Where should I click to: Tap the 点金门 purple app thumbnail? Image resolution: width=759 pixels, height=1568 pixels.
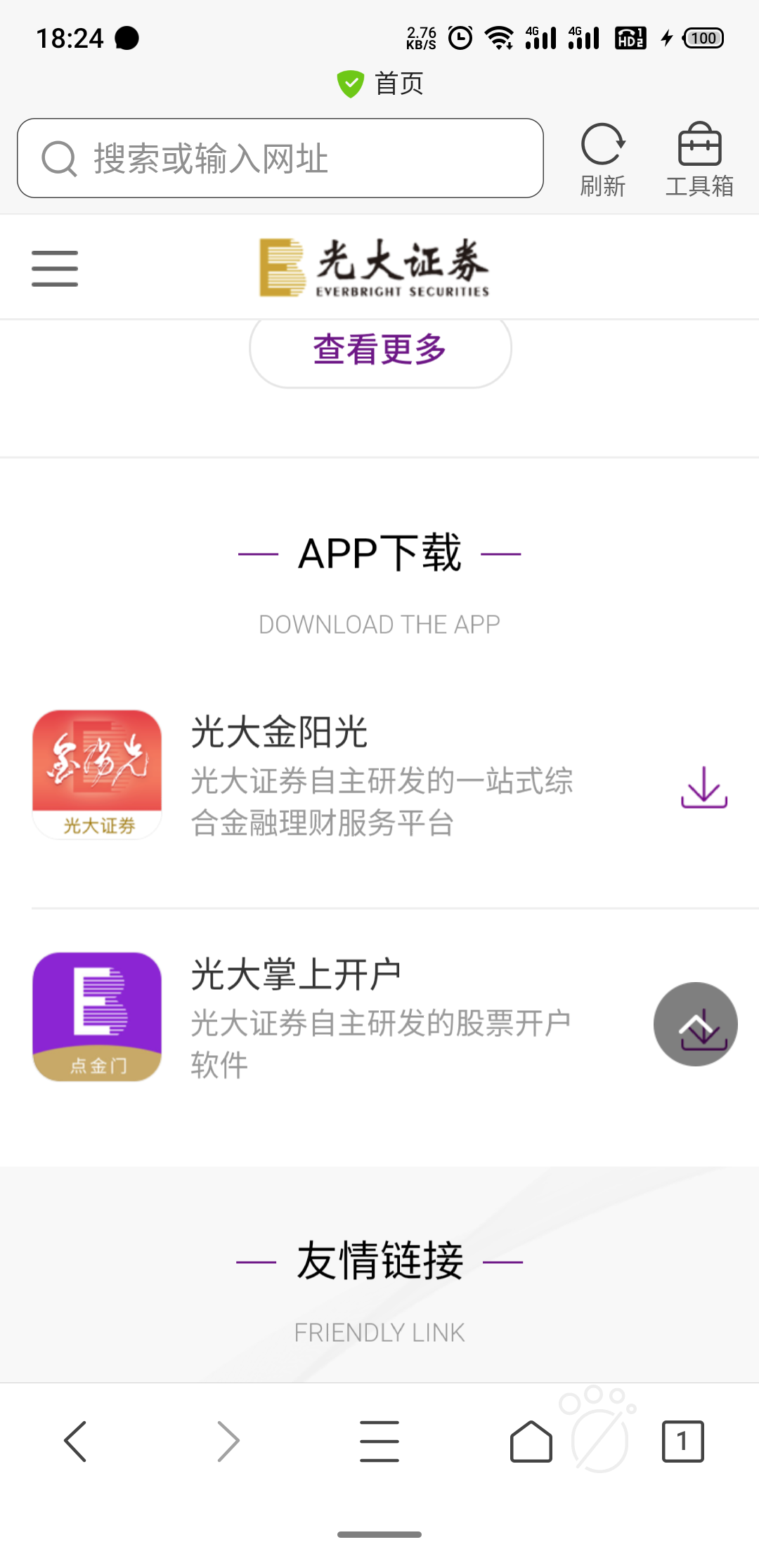click(x=96, y=1017)
